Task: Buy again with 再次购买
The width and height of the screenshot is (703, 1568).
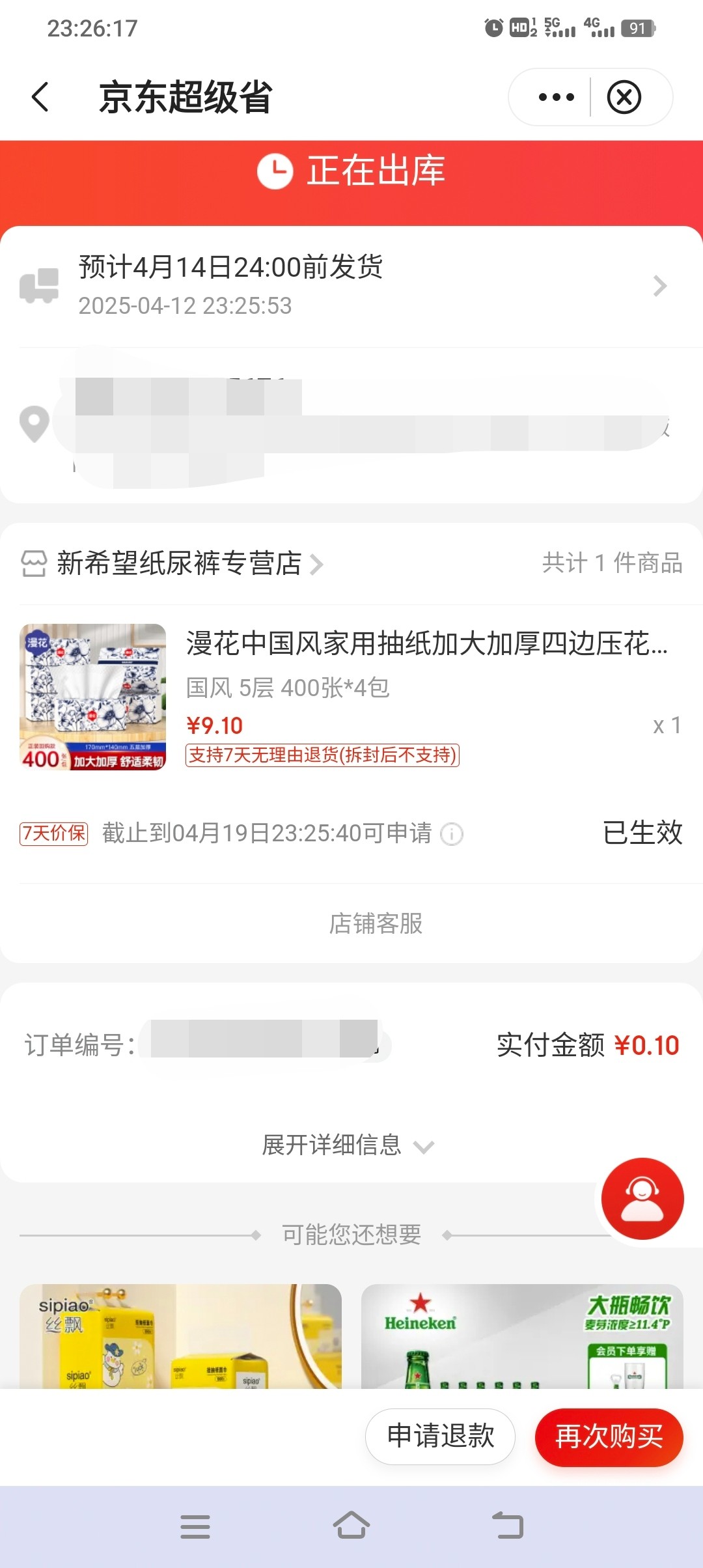Action: [x=609, y=1436]
